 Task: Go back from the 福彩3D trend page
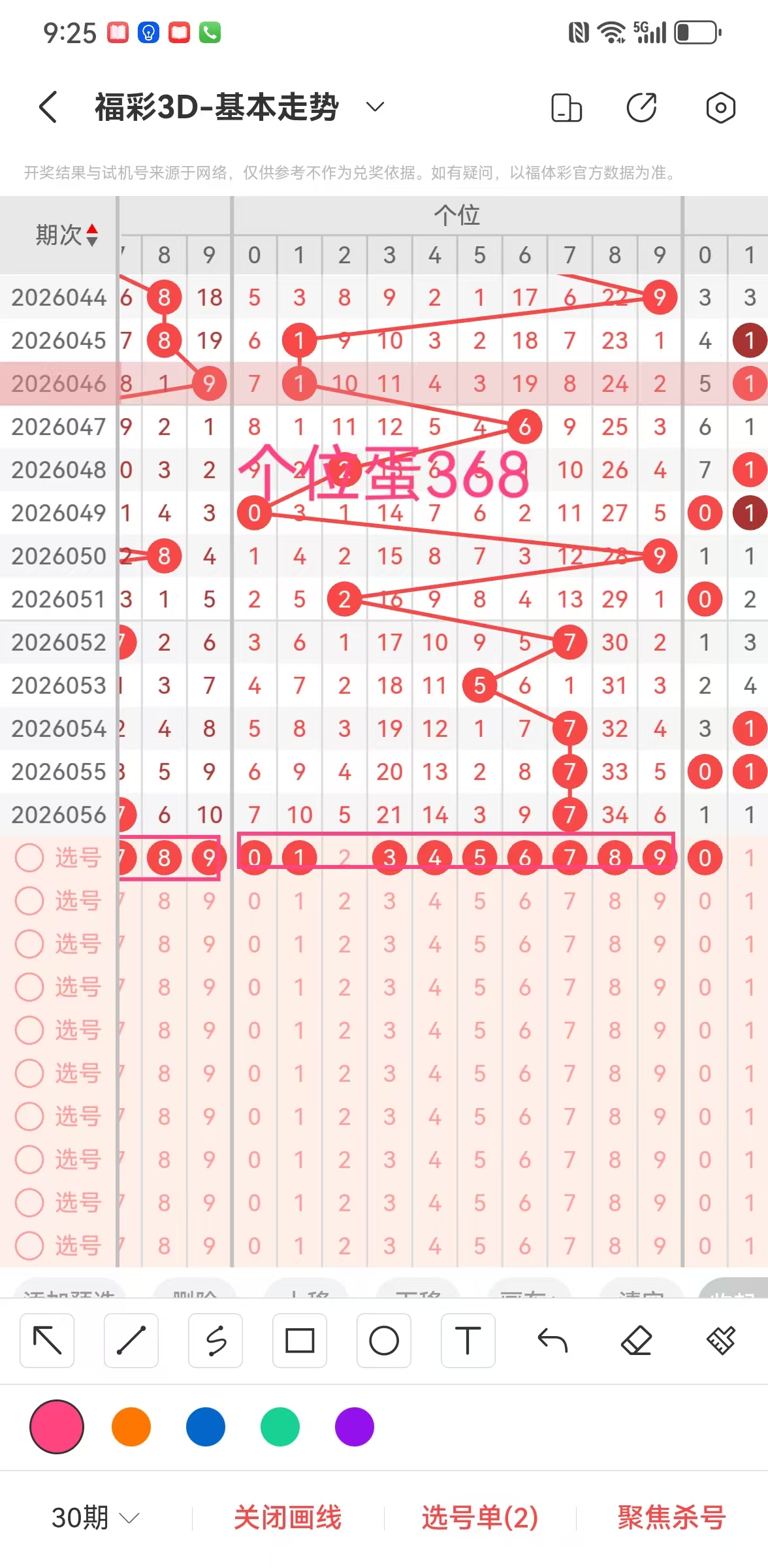tap(48, 107)
